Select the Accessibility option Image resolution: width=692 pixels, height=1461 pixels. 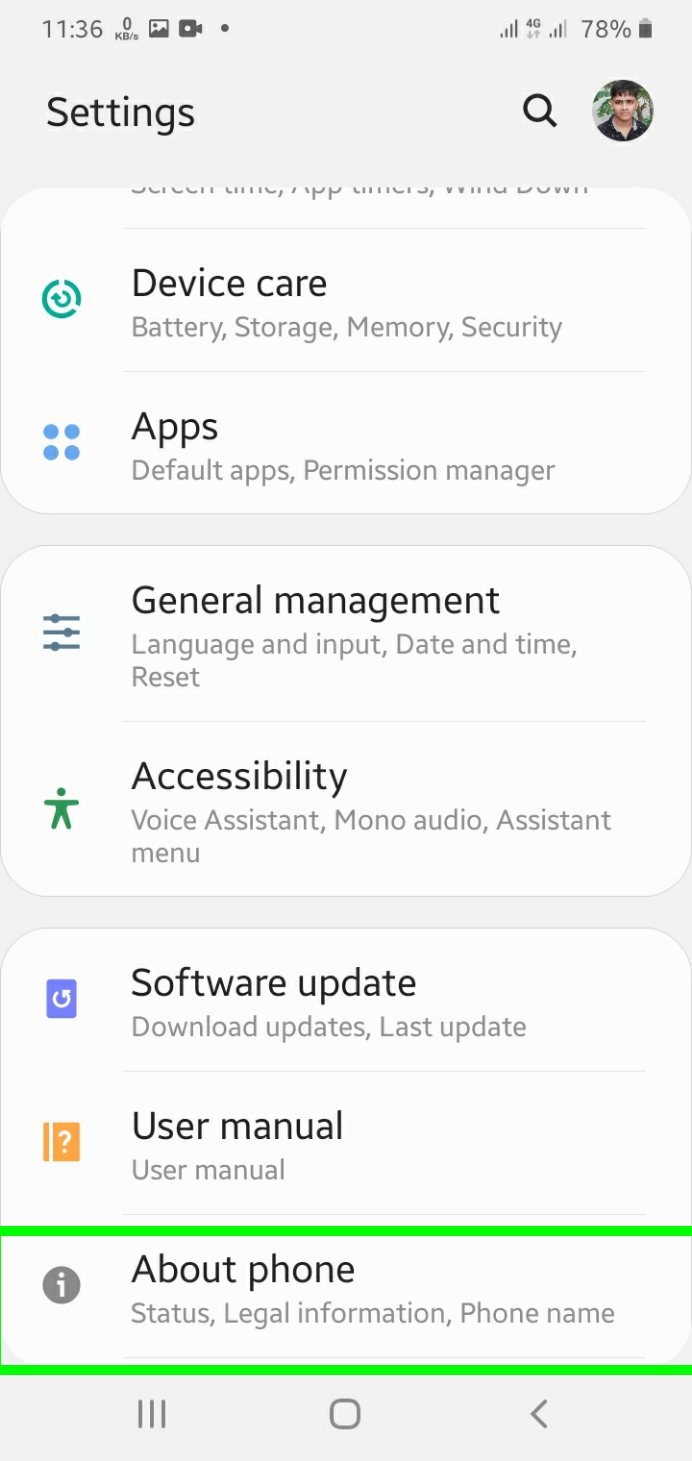click(346, 809)
